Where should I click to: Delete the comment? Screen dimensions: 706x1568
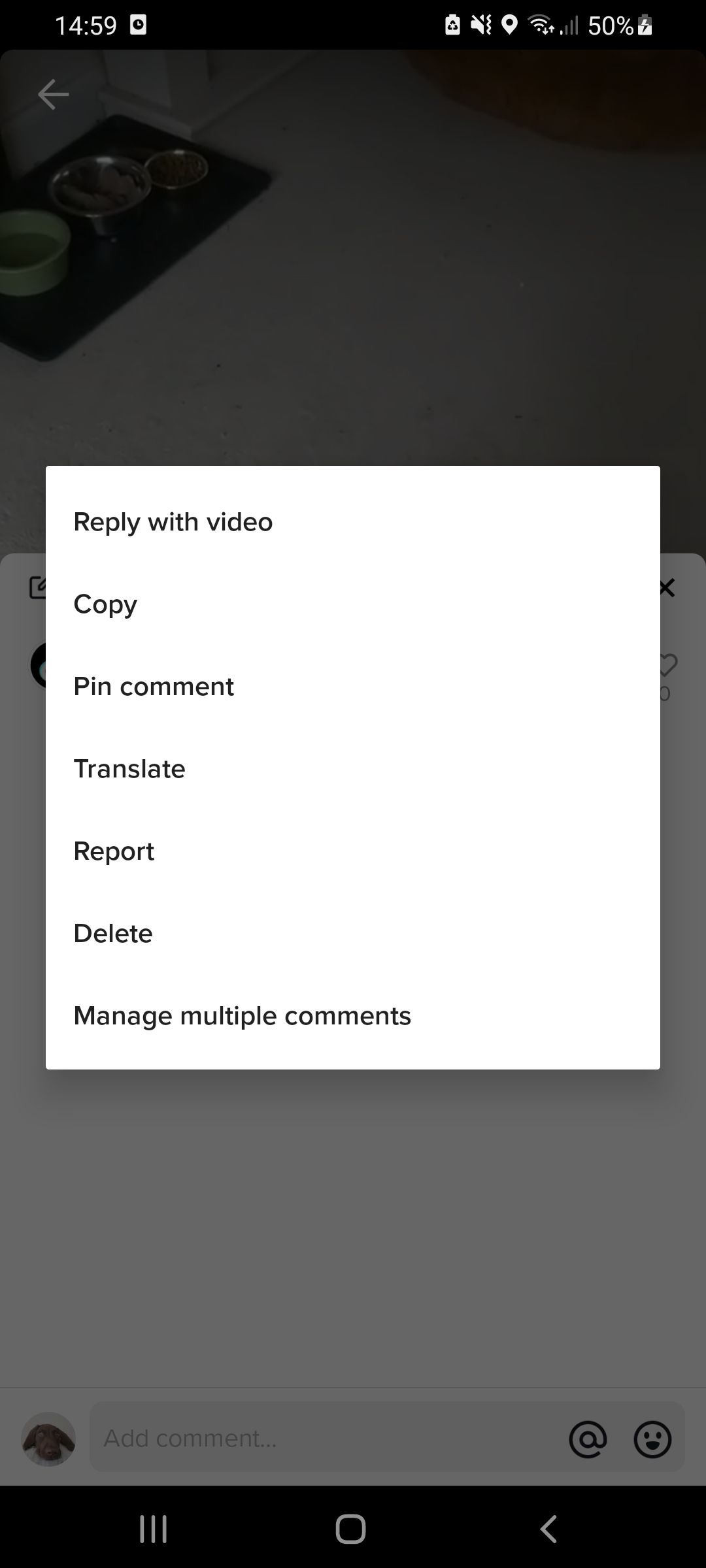(113, 934)
